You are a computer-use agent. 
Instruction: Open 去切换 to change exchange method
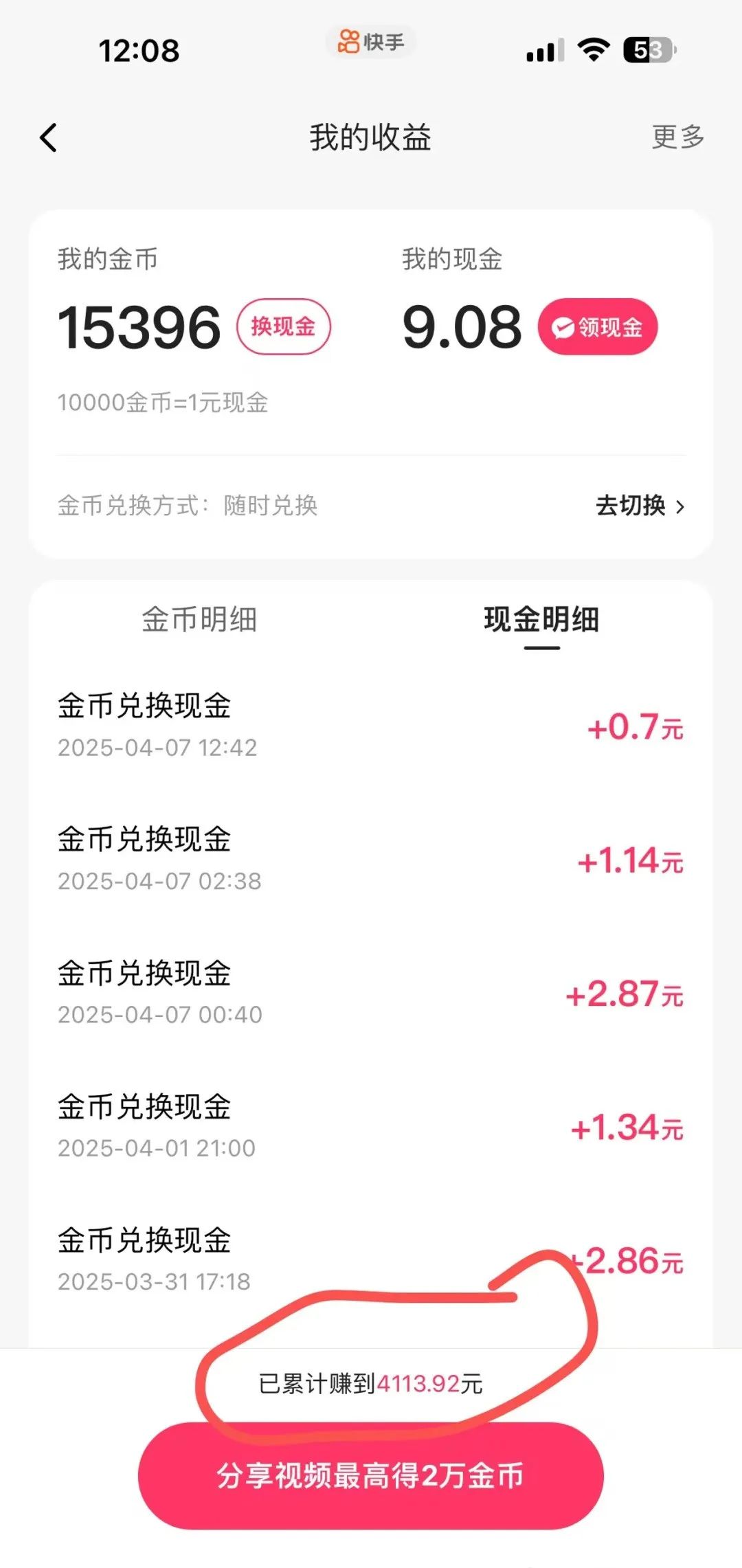coord(640,506)
